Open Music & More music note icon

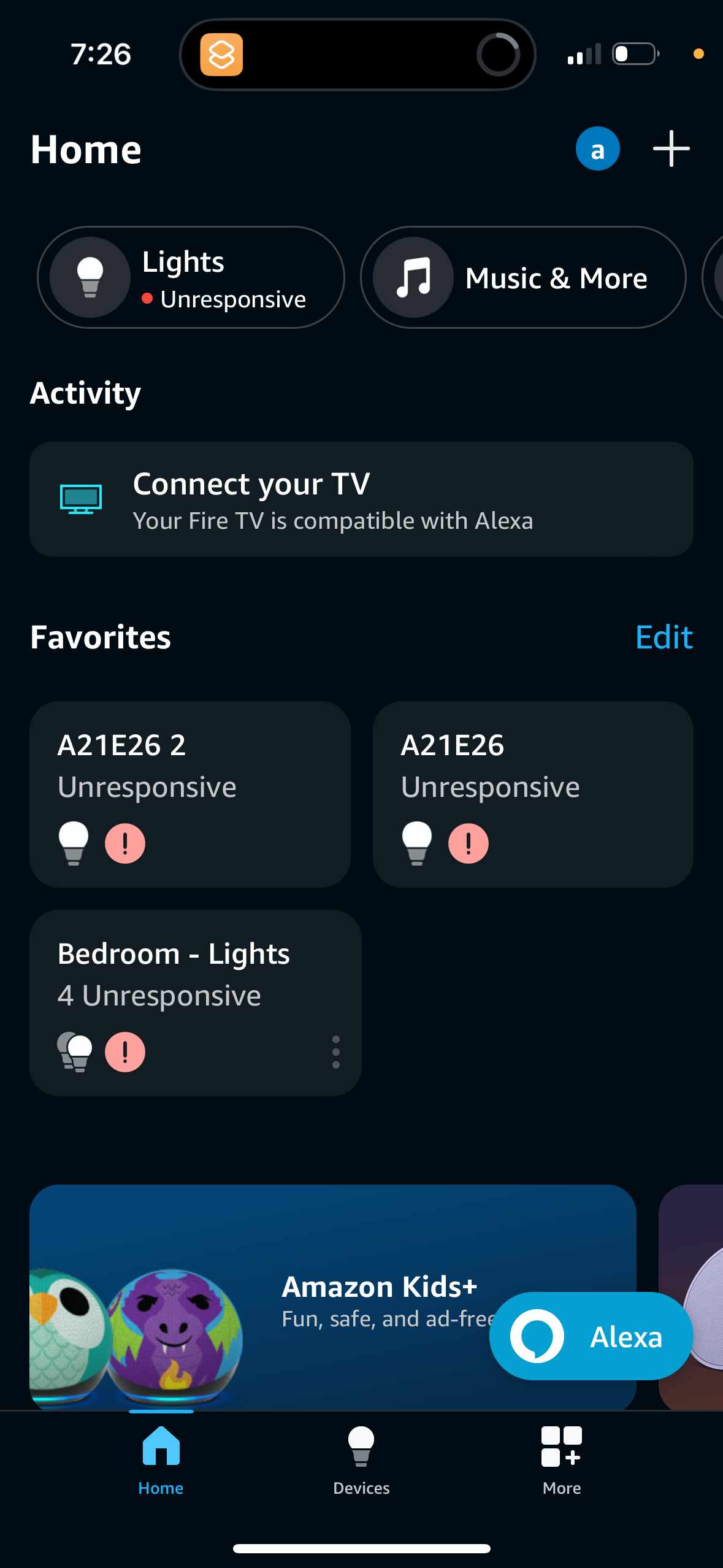pyautogui.click(x=413, y=277)
